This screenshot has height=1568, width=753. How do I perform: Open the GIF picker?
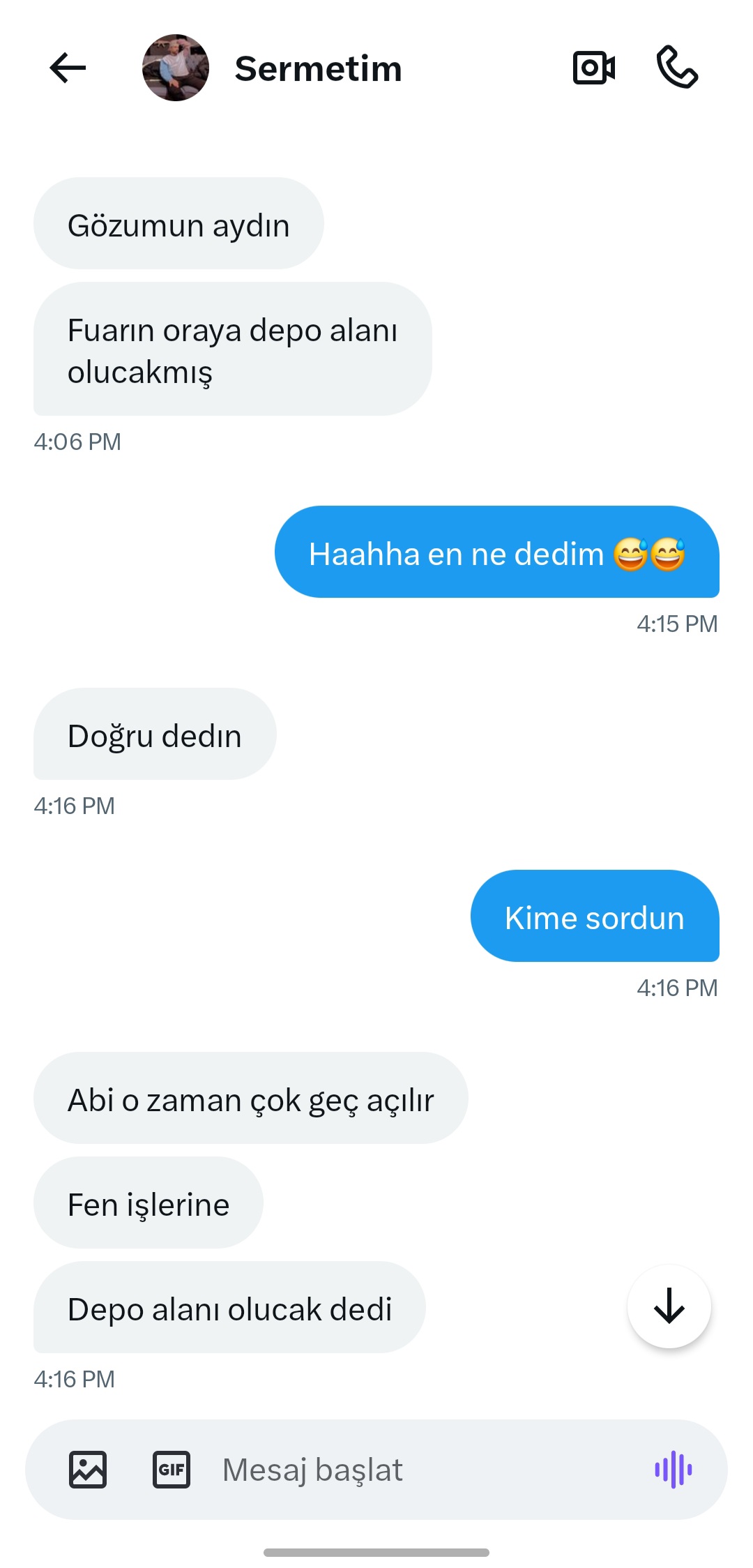tap(172, 1470)
